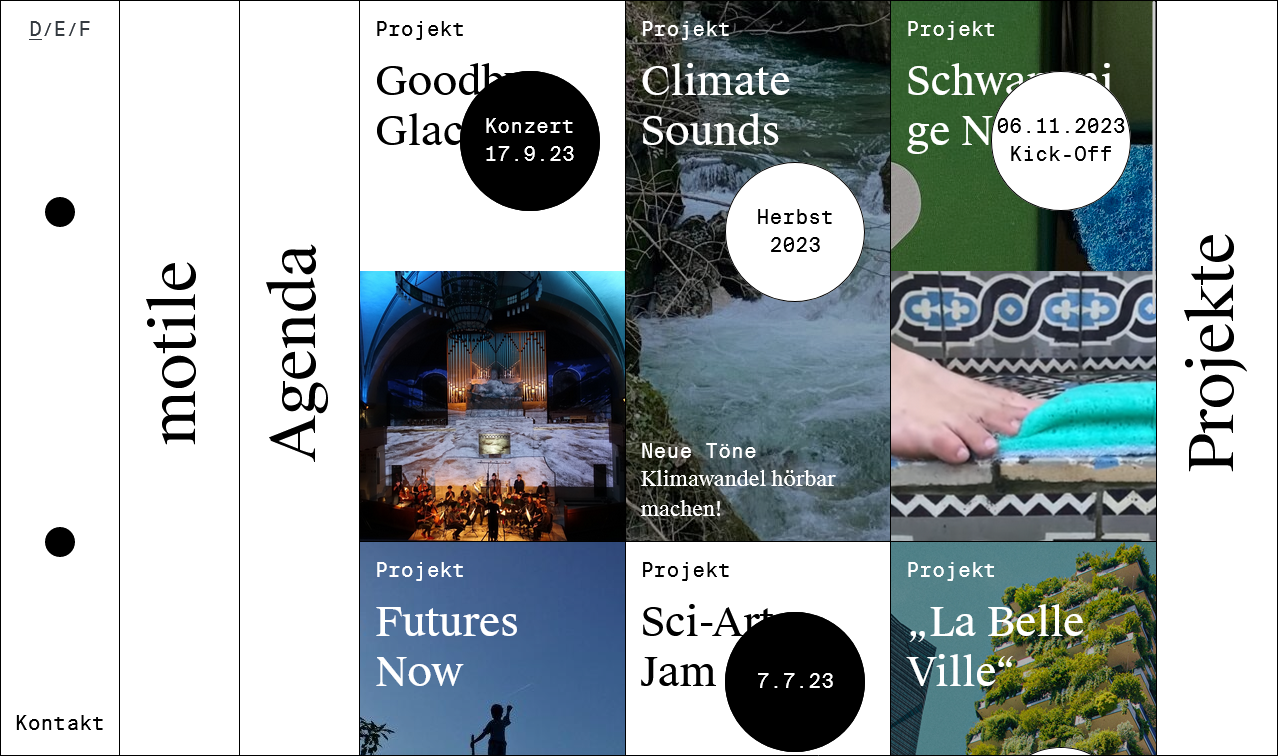Screen dimensions: 1278x756
Task: Open the Projekte panel
Action: [x=1215, y=352]
